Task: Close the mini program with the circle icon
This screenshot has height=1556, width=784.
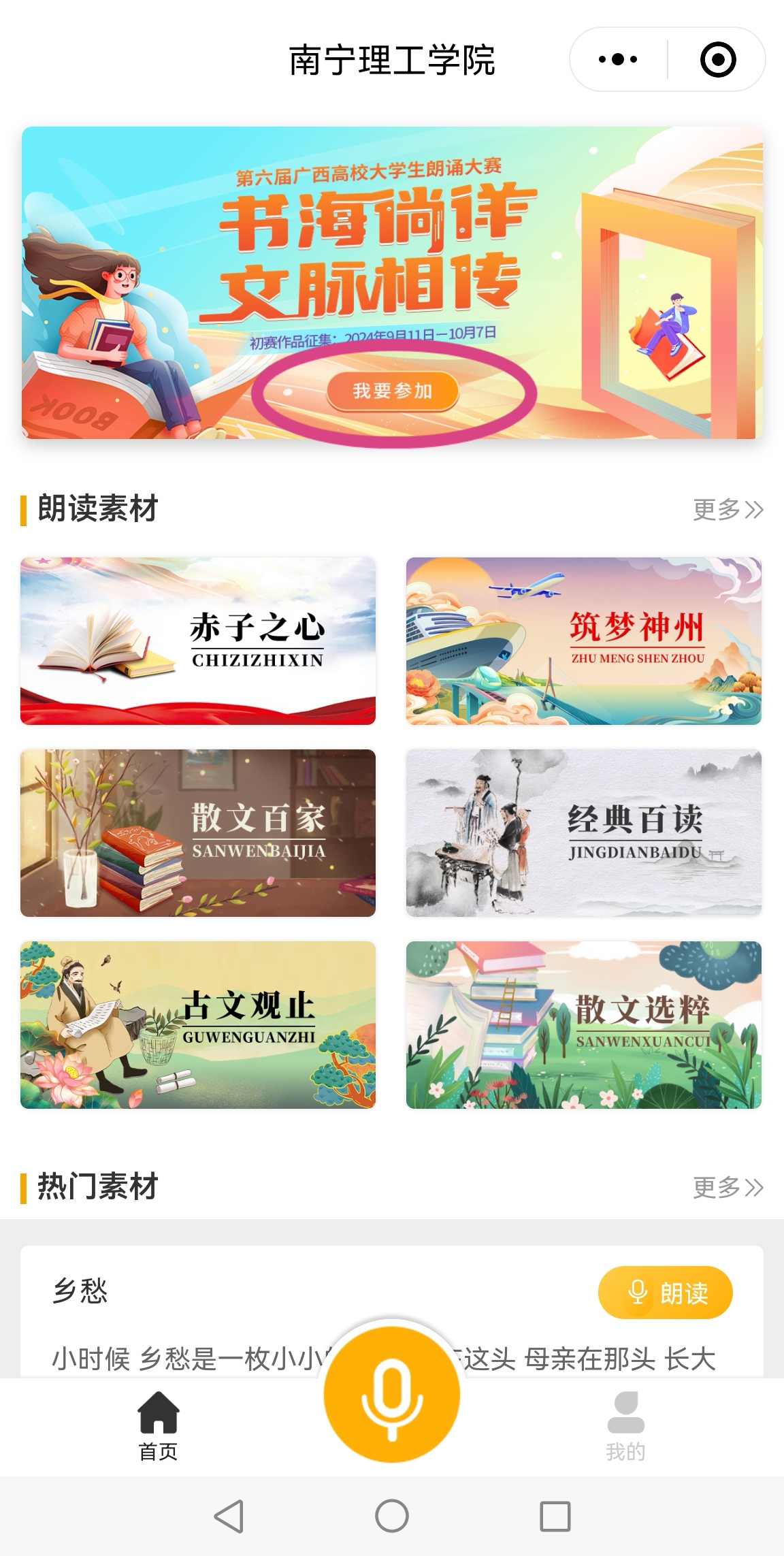Action: (x=717, y=60)
